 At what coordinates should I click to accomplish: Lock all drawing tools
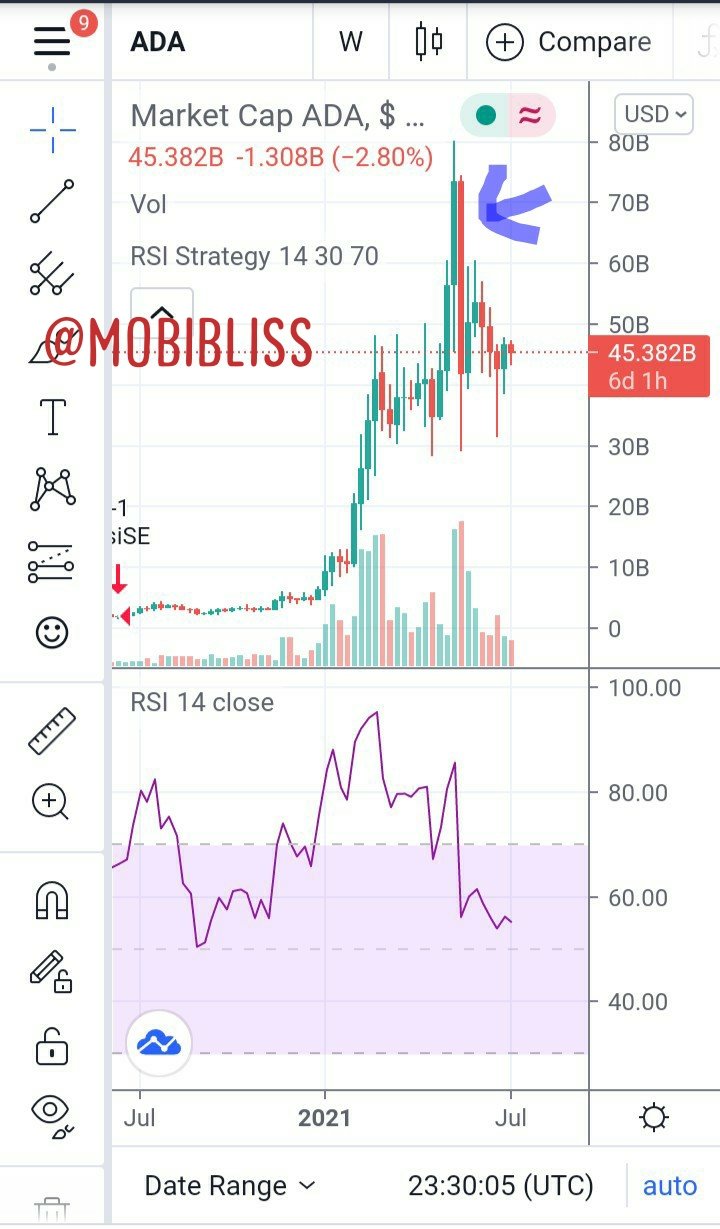(52, 1045)
